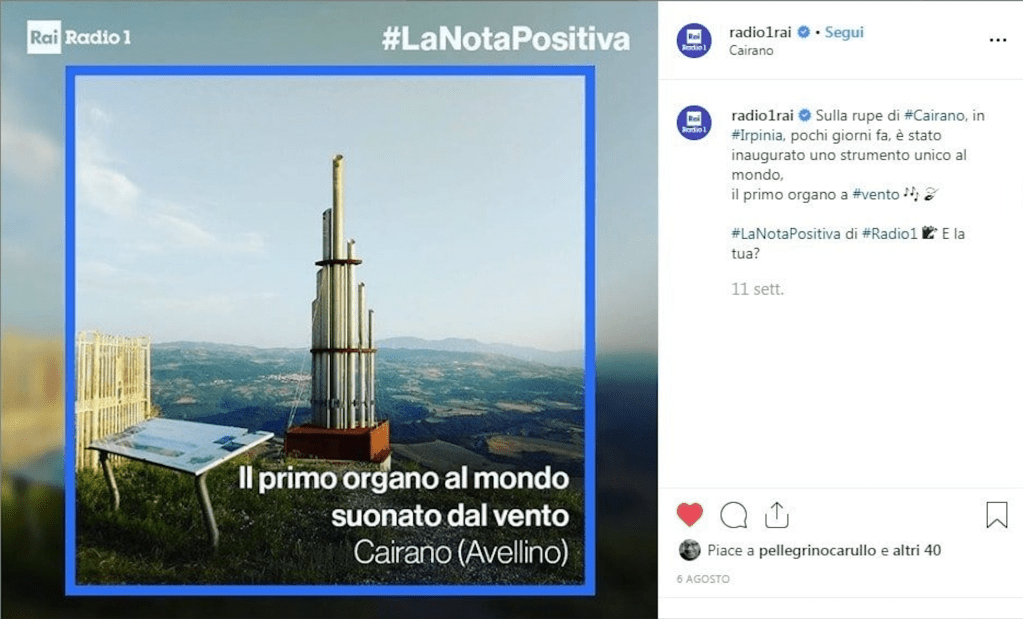The width and height of the screenshot is (1023, 619).
Task: Tap radio1rai avatar in the header
Action: 694,40
